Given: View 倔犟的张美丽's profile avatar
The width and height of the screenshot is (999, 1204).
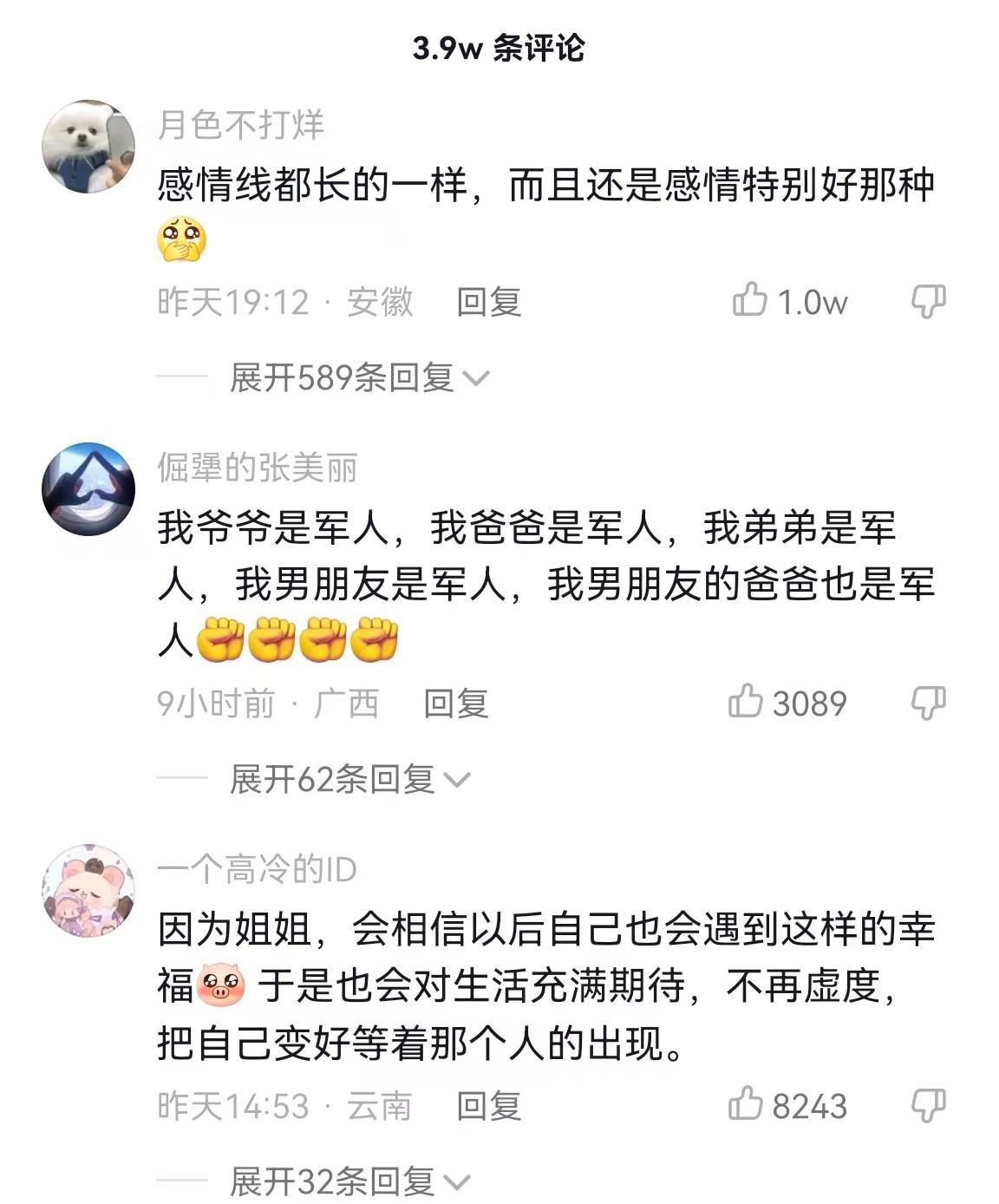Looking at the screenshot, I should (88, 488).
